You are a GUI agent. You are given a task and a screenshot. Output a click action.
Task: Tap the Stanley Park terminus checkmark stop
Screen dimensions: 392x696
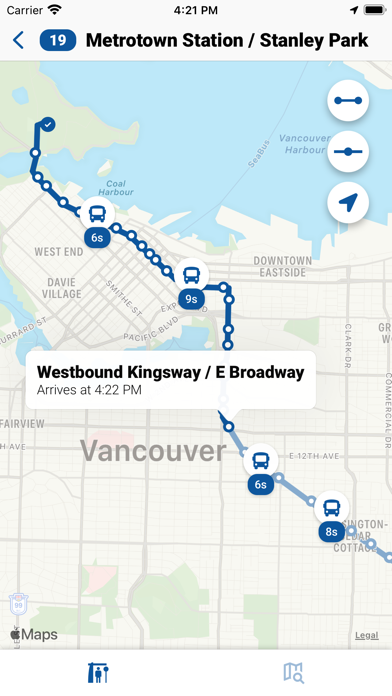click(x=48, y=124)
